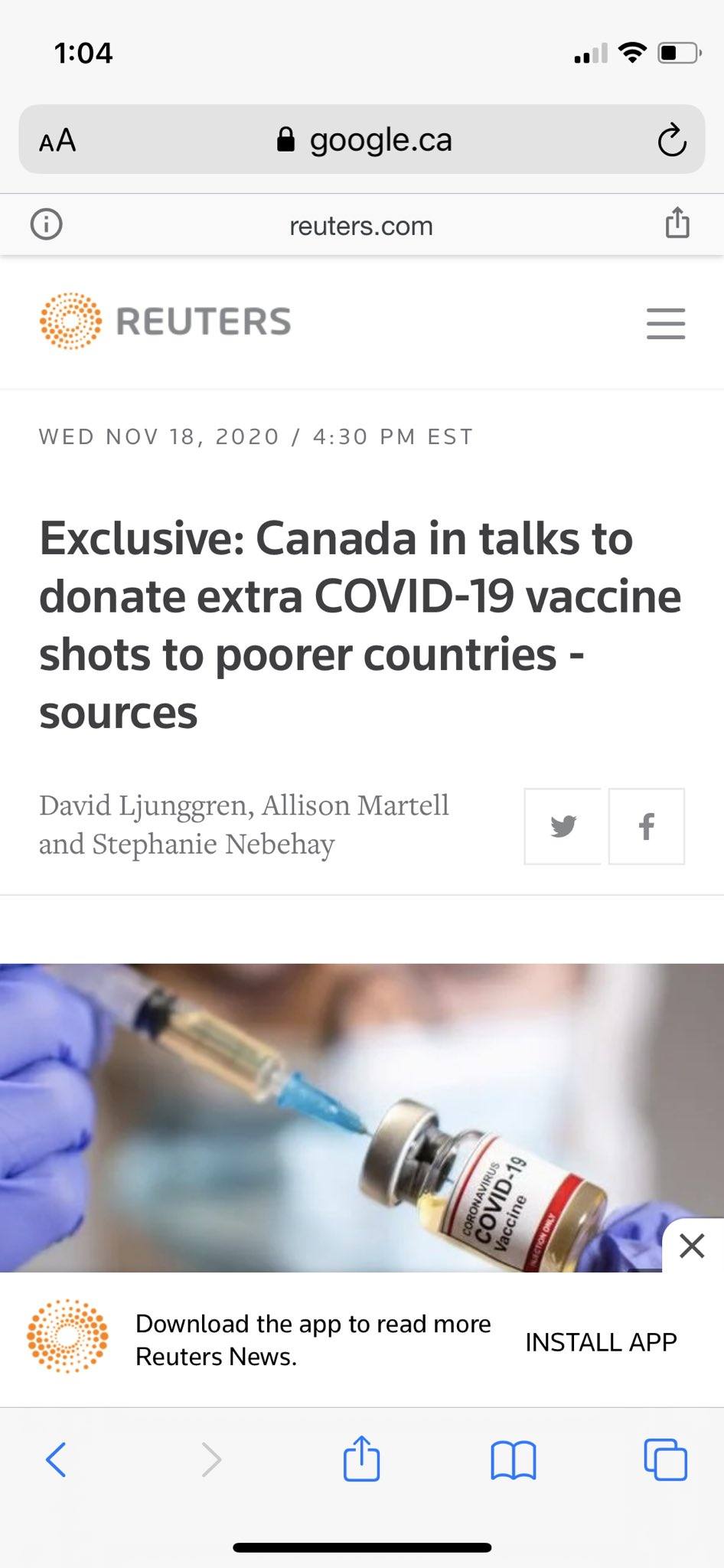This screenshot has width=724, height=1568.
Task: Go to the Reuters homepage logo
Action: point(165,321)
